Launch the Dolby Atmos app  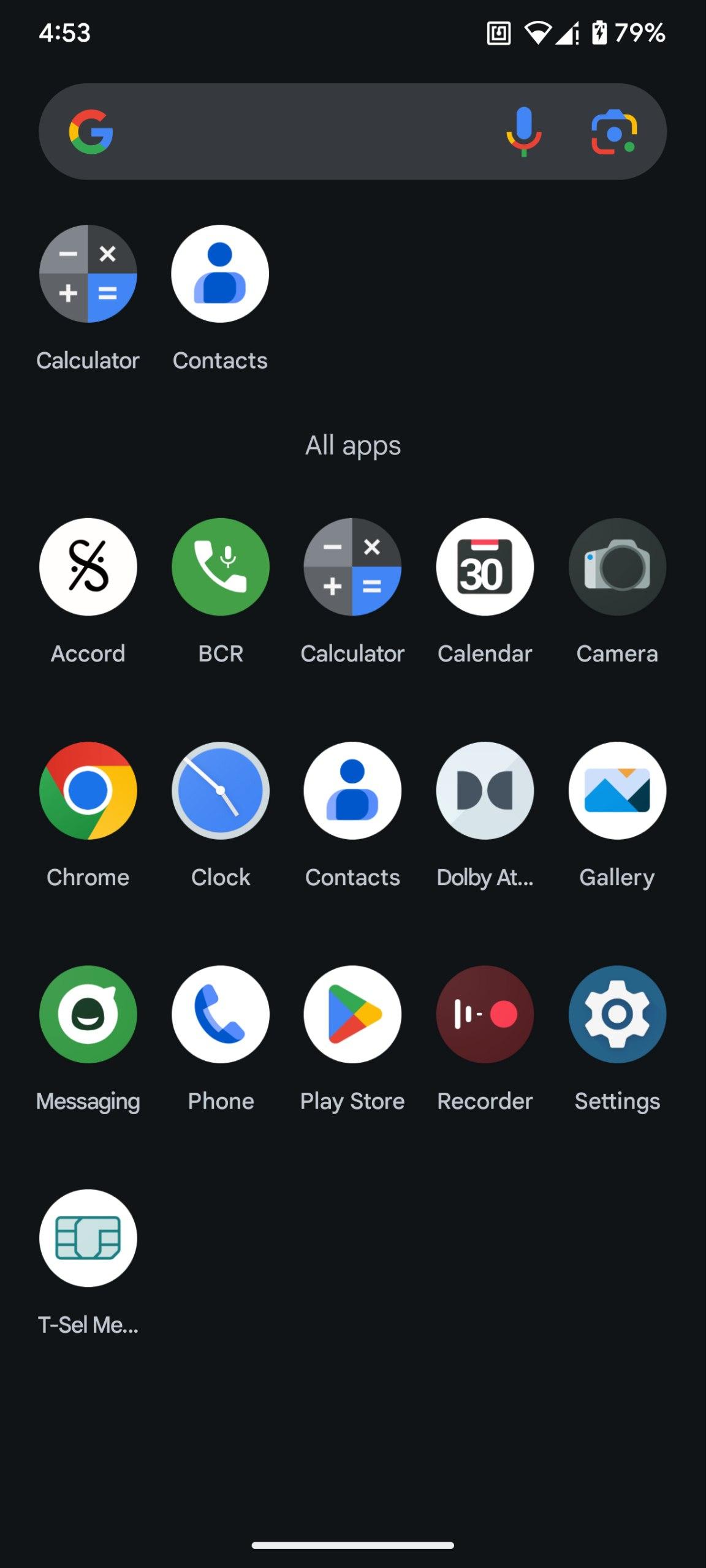click(485, 791)
